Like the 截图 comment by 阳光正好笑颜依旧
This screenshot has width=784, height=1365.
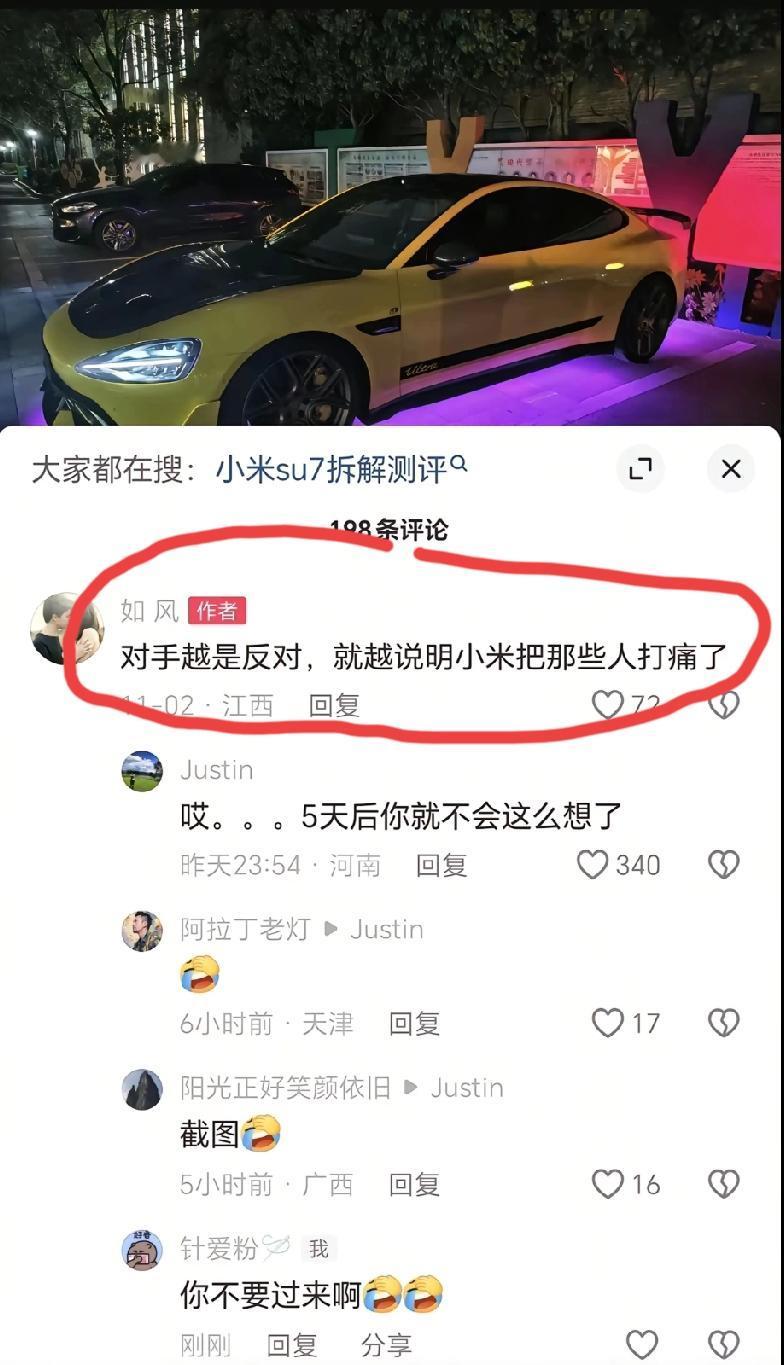click(606, 1183)
